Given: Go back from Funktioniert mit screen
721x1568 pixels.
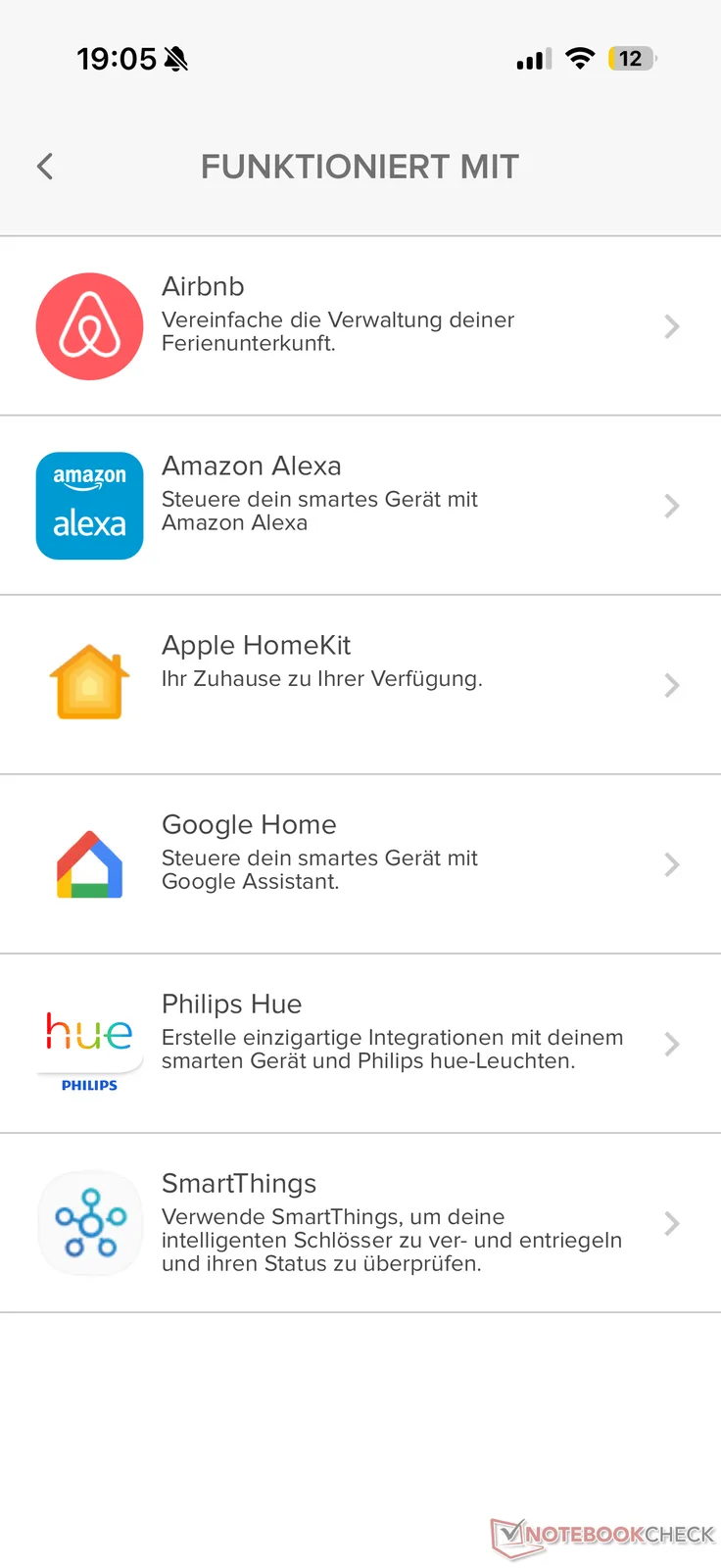Looking at the screenshot, I should (45, 167).
